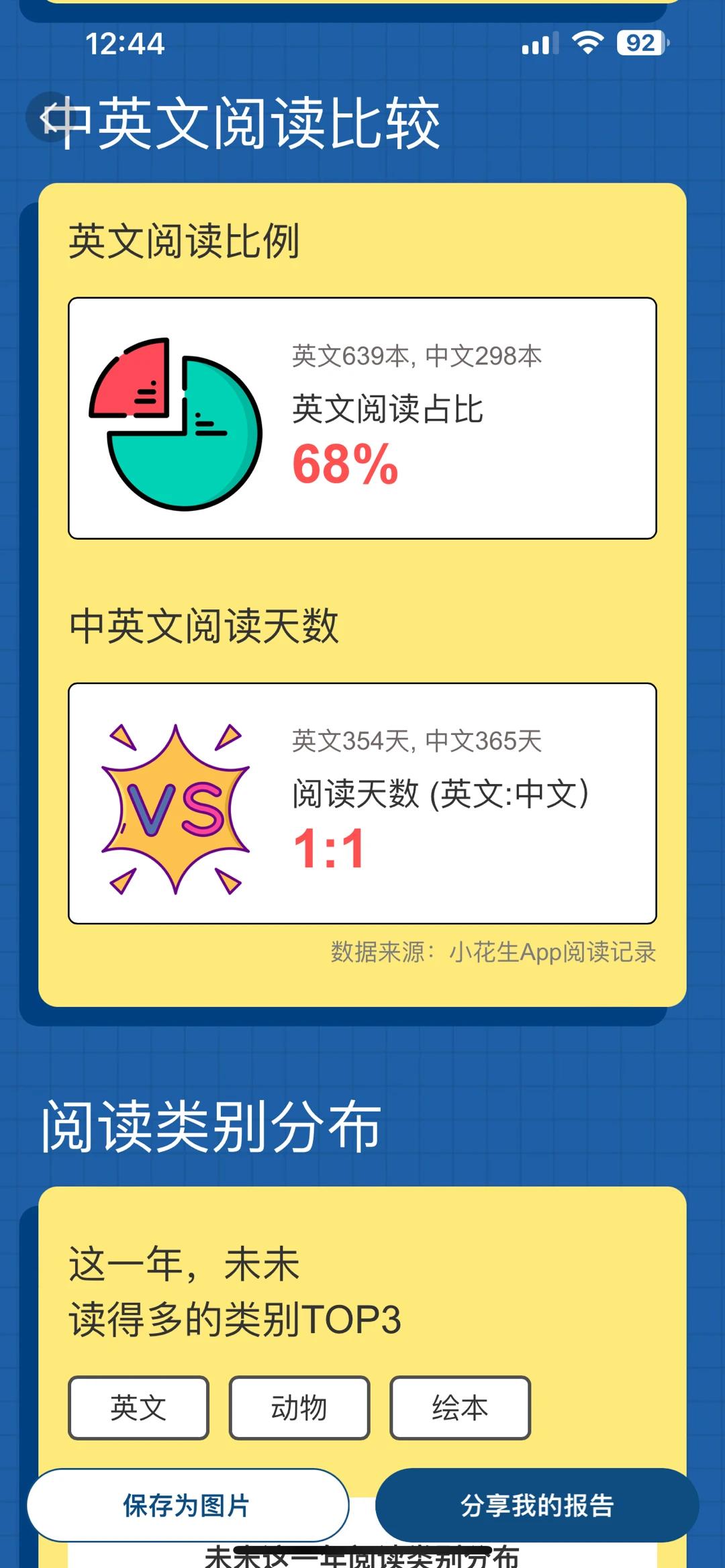Screen dimensions: 725x1568
Task: Go back using the top-left arrow
Action: 48,117
